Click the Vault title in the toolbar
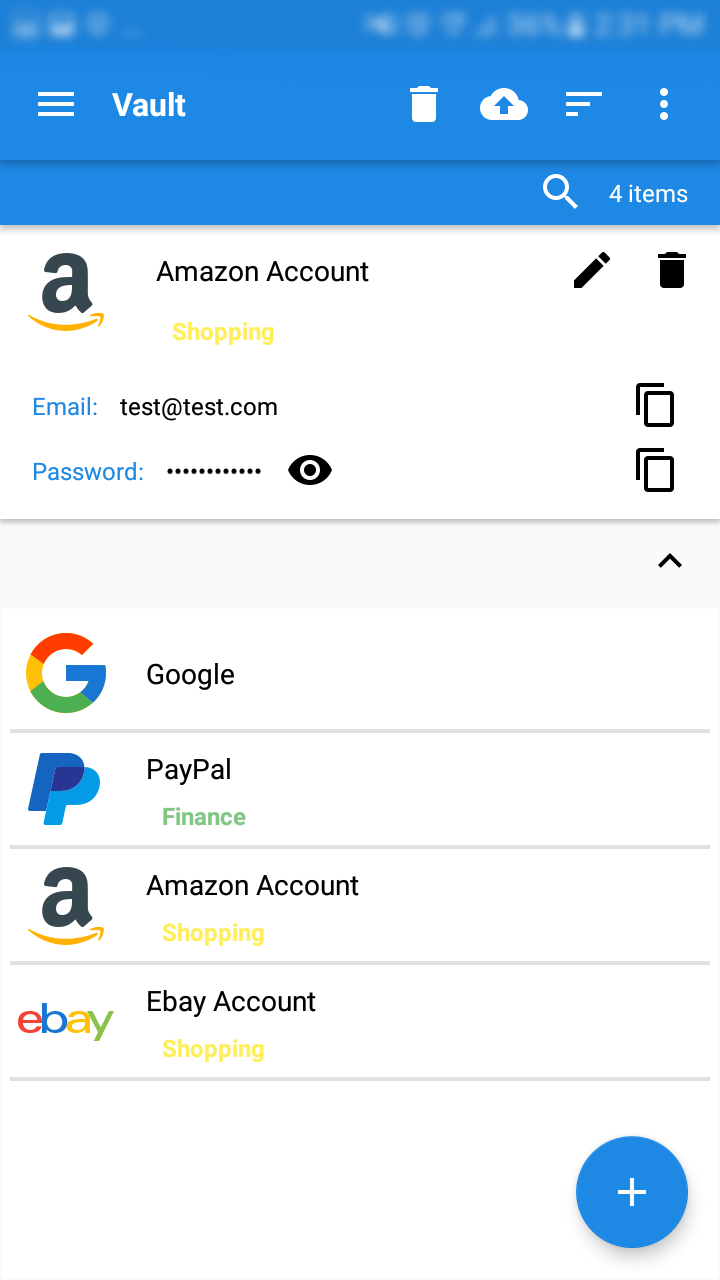 (x=148, y=104)
